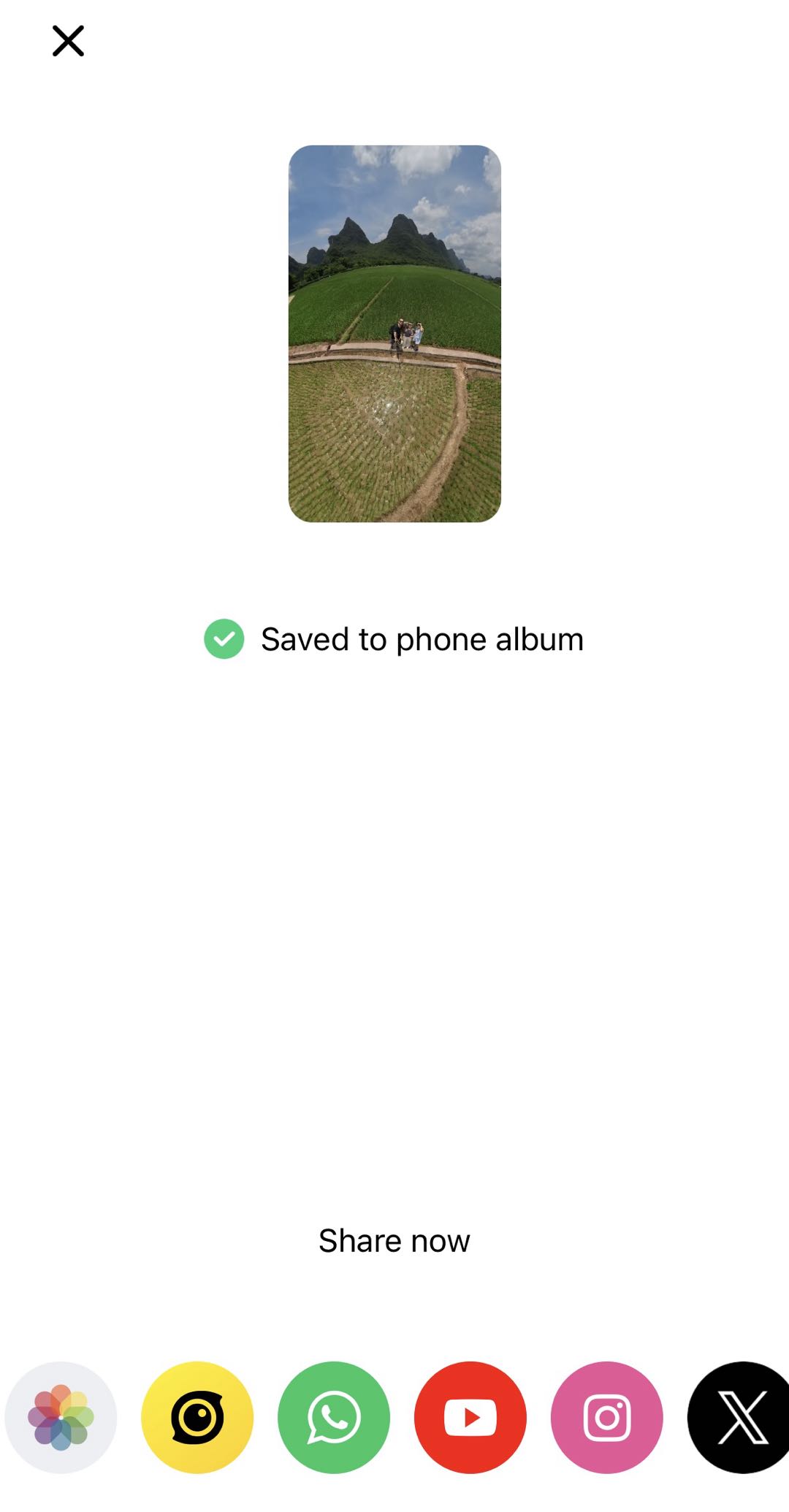Image resolution: width=789 pixels, height=1512 pixels.
Task: Tap the Saved to phone album text
Action: [x=422, y=638]
